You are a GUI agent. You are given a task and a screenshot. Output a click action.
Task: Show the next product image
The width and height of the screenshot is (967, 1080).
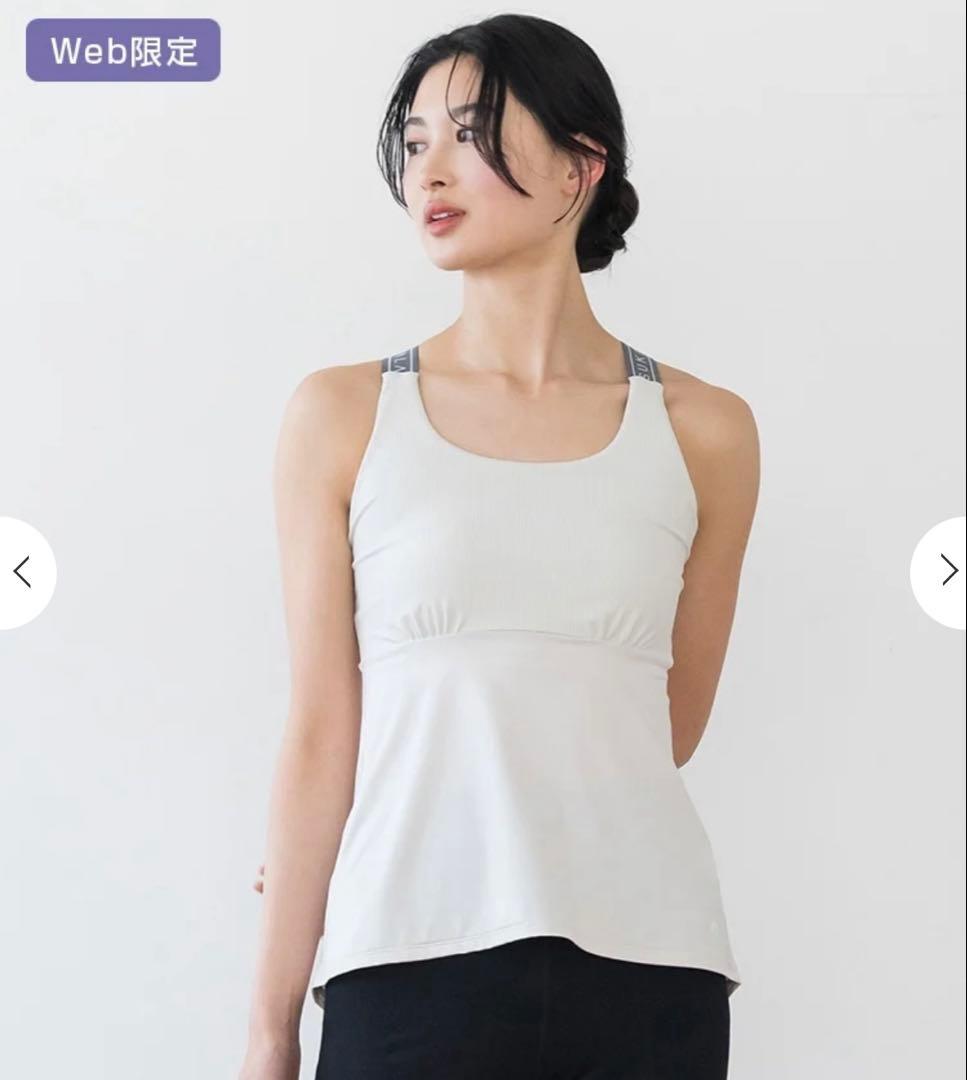[x=941, y=572]
